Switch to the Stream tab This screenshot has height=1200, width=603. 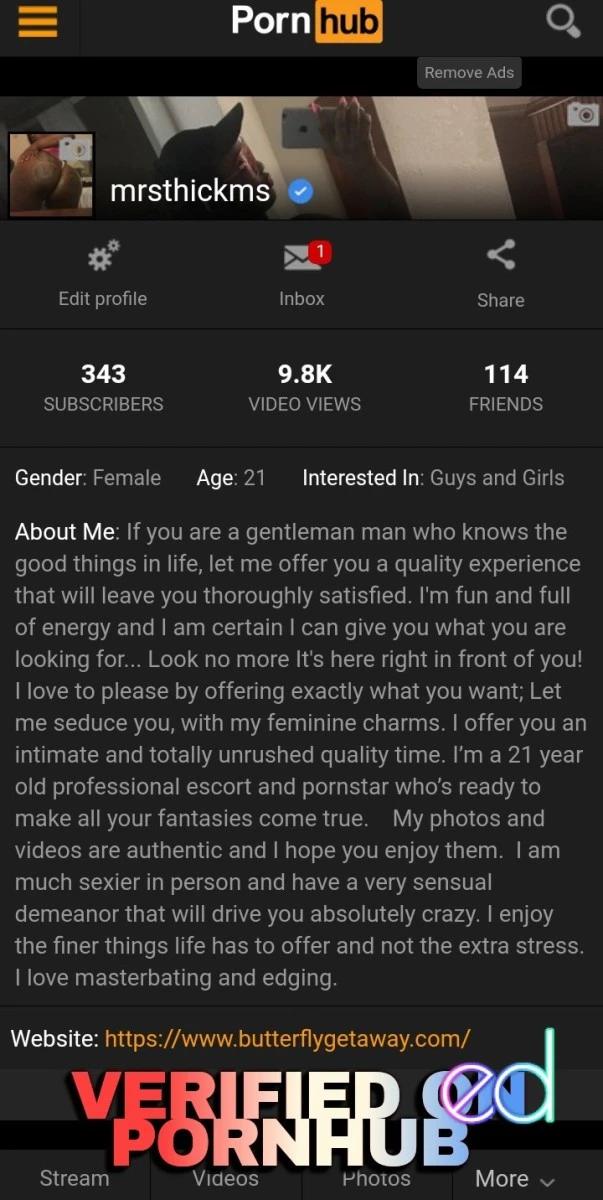point(74,1178)
